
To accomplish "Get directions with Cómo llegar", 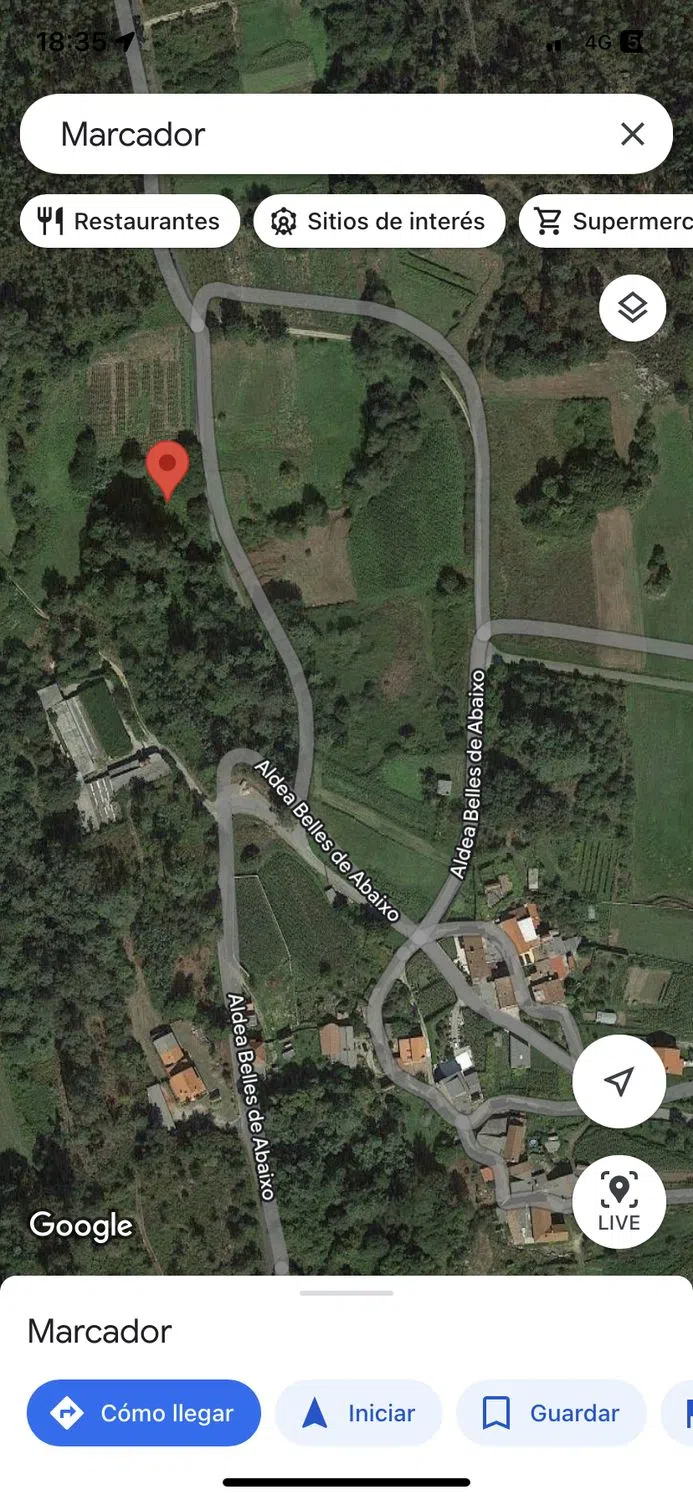I will [x=144, y=1413].
